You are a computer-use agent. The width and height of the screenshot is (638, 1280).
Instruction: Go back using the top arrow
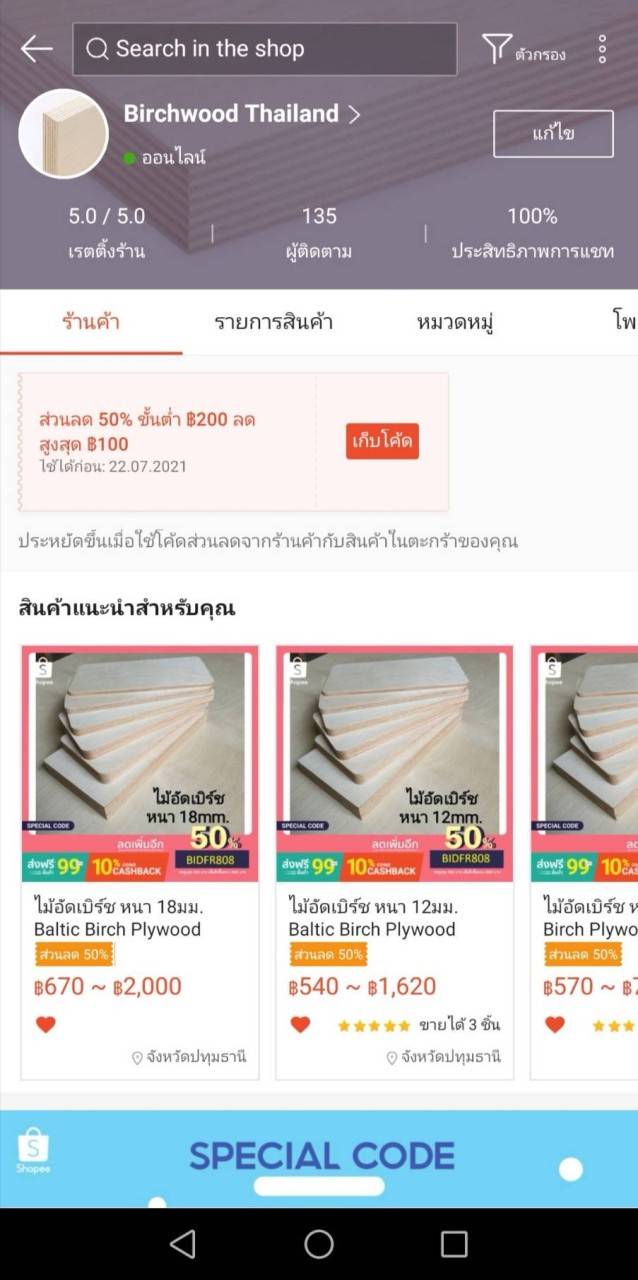(36, 48)
